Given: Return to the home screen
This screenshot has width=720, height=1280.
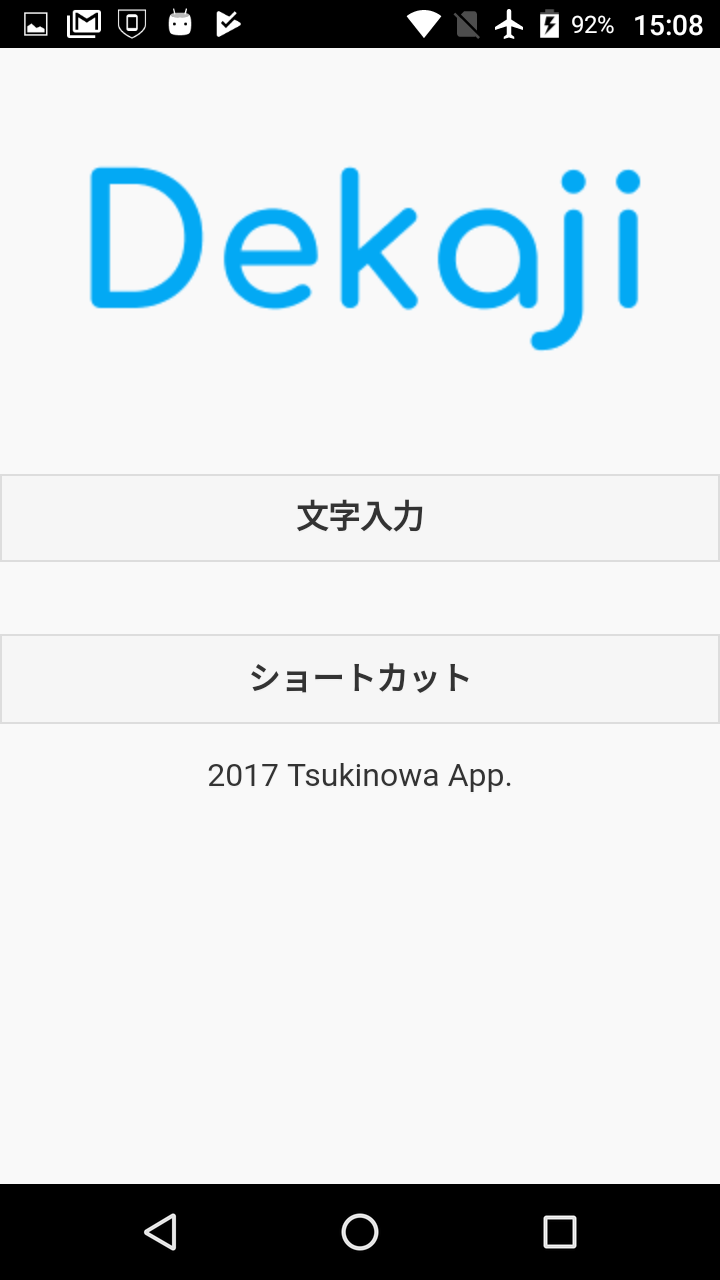Looking at the screenshot, I should click(360, 1232).
